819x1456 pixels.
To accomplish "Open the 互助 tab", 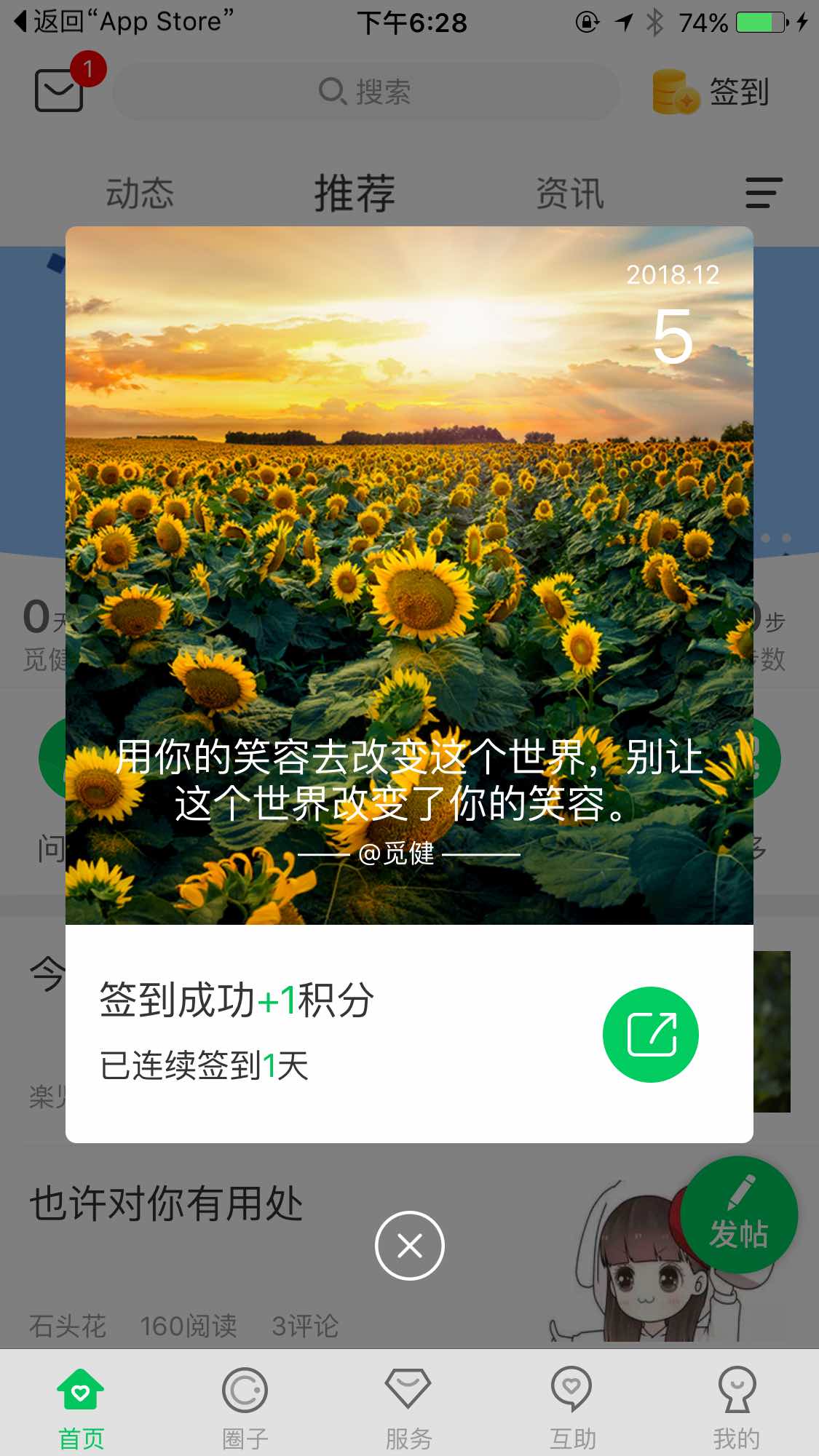I will click(x=572, y=1407).
